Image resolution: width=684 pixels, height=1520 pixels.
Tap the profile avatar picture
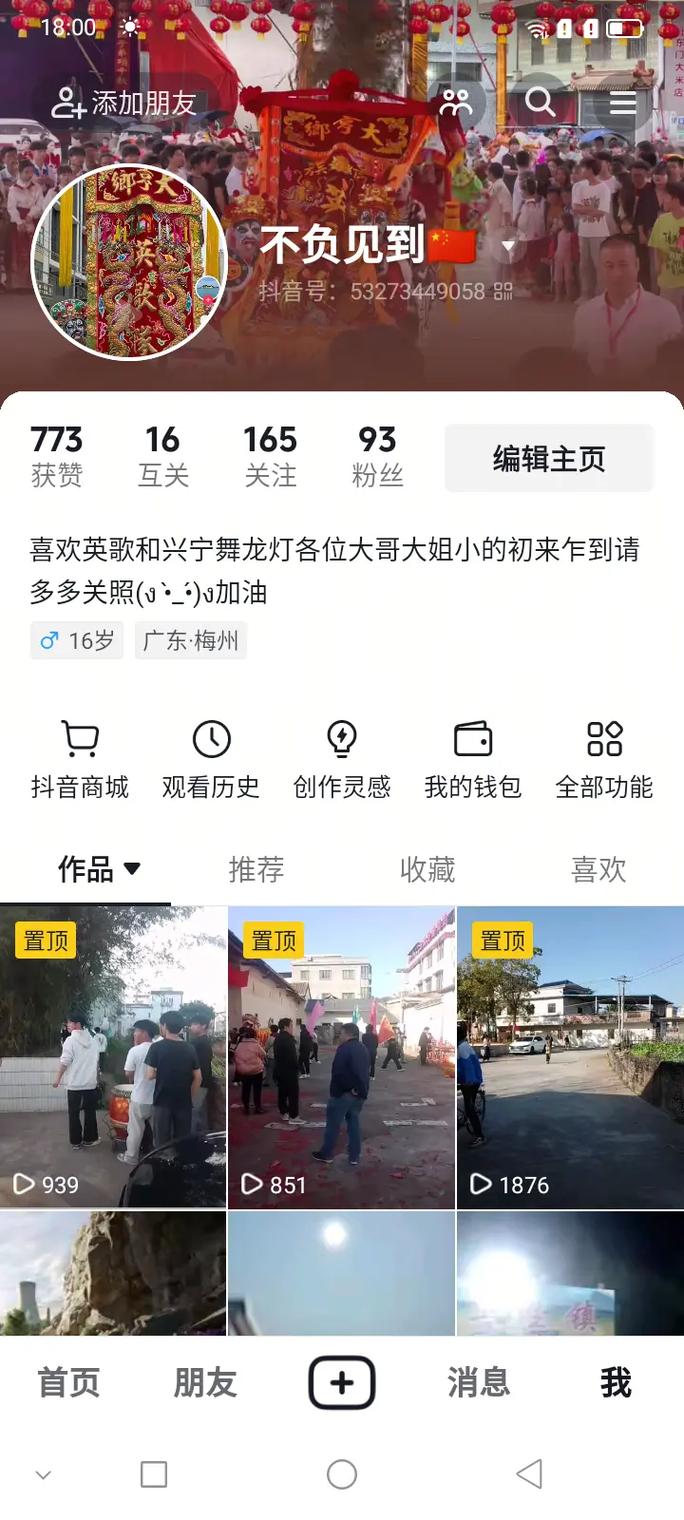click(128, 262)
